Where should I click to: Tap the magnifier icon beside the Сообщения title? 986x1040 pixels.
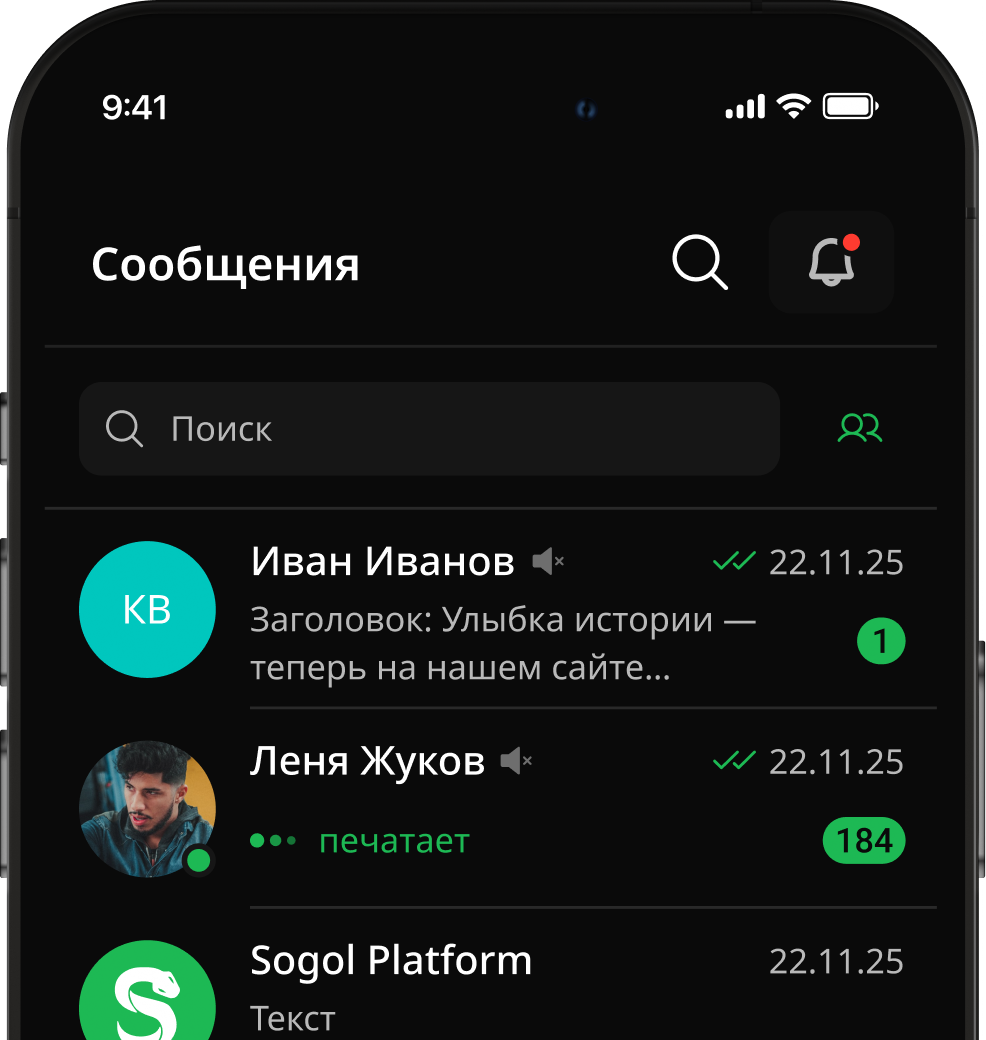[x=699, y=263]
